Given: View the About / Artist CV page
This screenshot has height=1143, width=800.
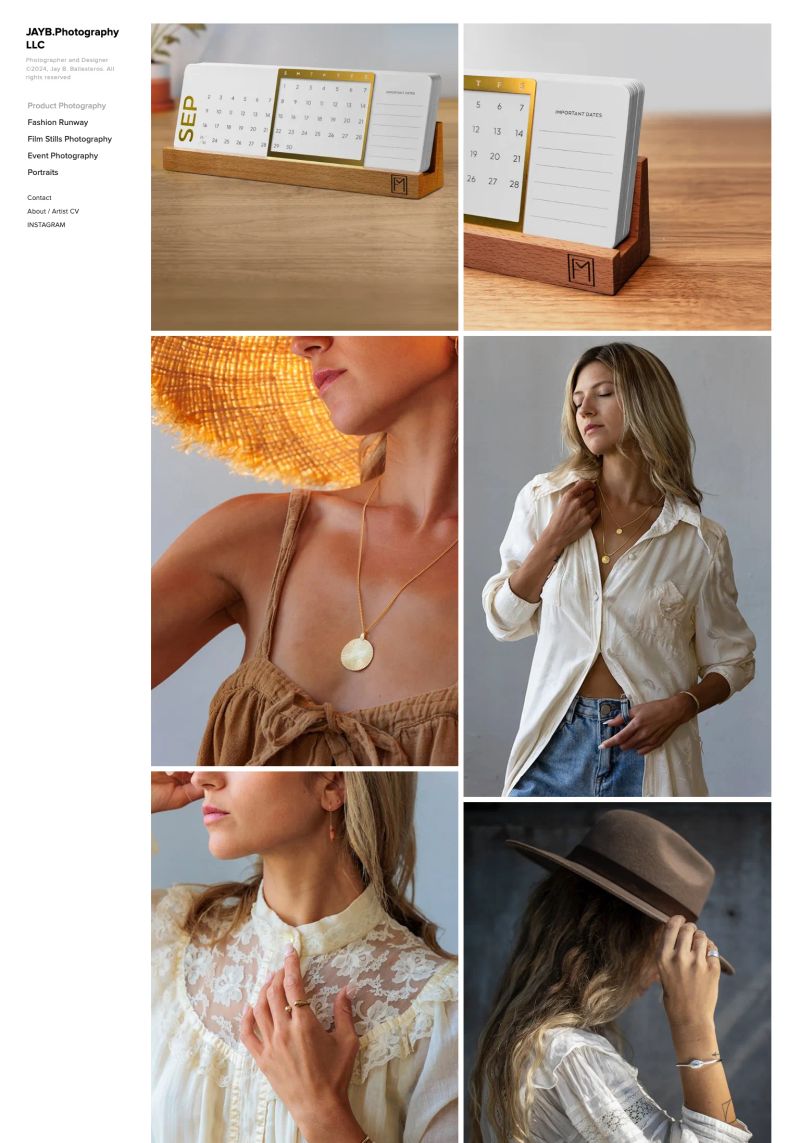Looking at the screenshot, I should coord(52,211).
